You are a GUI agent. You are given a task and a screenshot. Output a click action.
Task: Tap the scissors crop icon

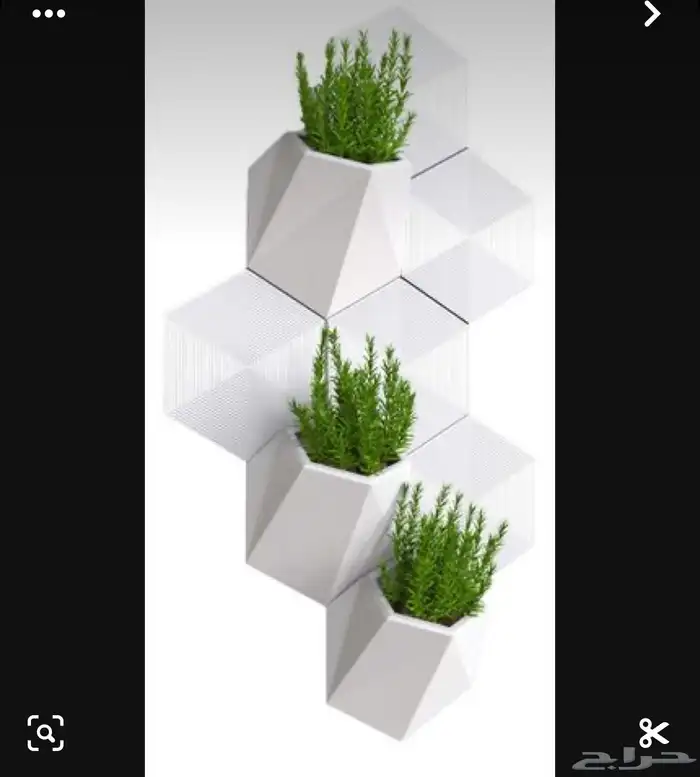(653, 732)
